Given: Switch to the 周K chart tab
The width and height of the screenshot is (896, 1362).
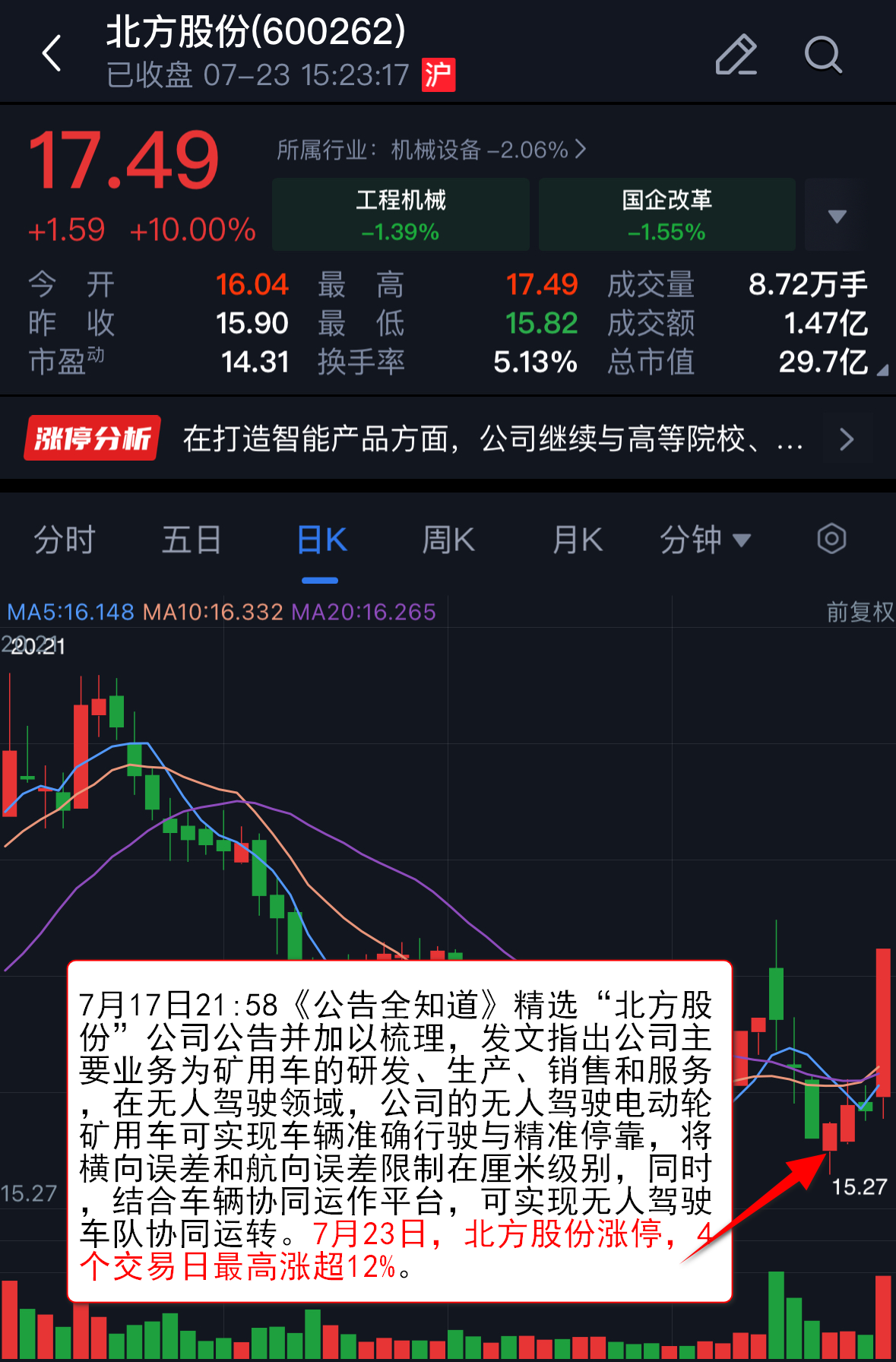Looking at the screenshot, I should pos(448,540).
